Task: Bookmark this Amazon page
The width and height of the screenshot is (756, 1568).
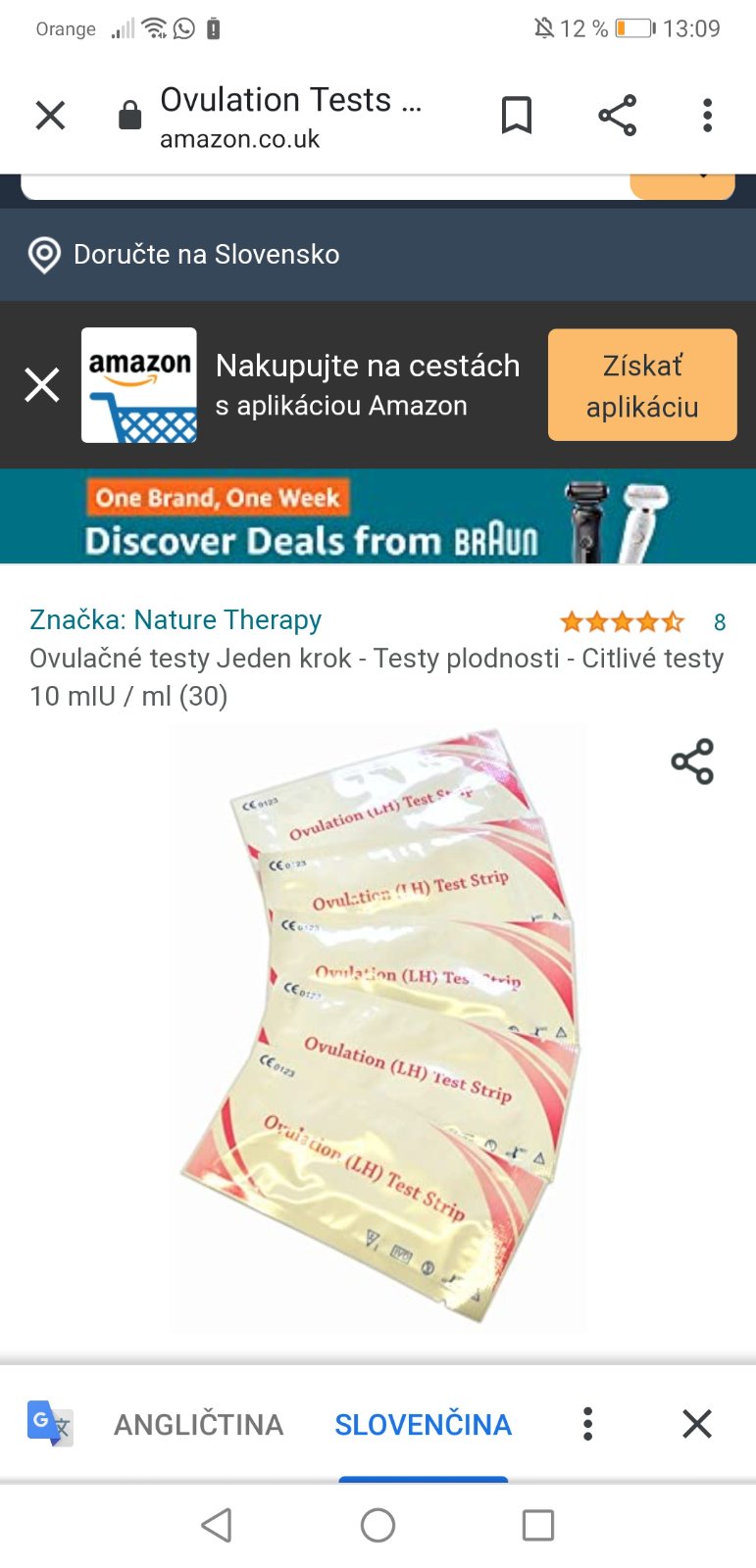Action: (x=517, y=116)
